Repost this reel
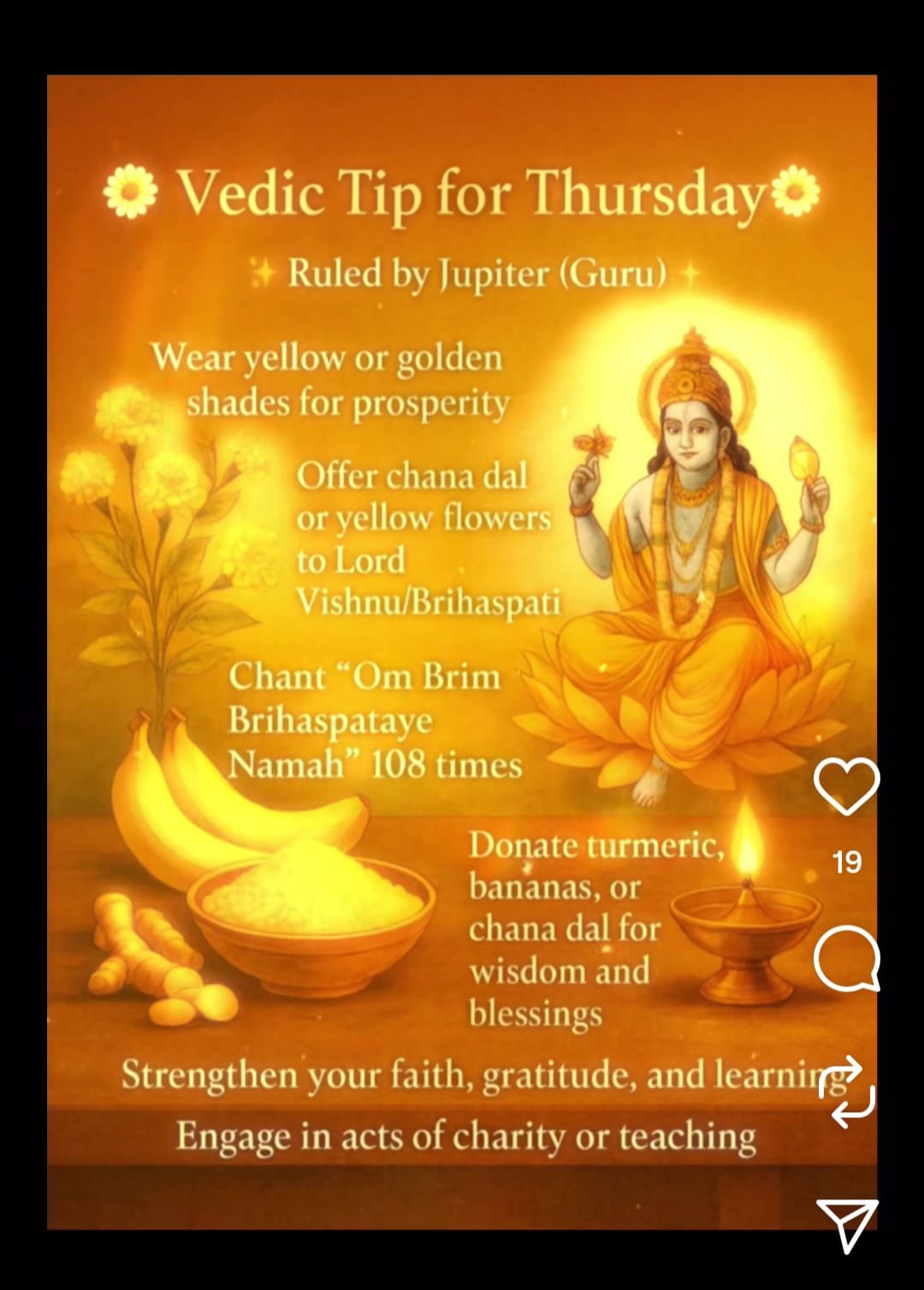924x1290 pixels. point(846,1091)
